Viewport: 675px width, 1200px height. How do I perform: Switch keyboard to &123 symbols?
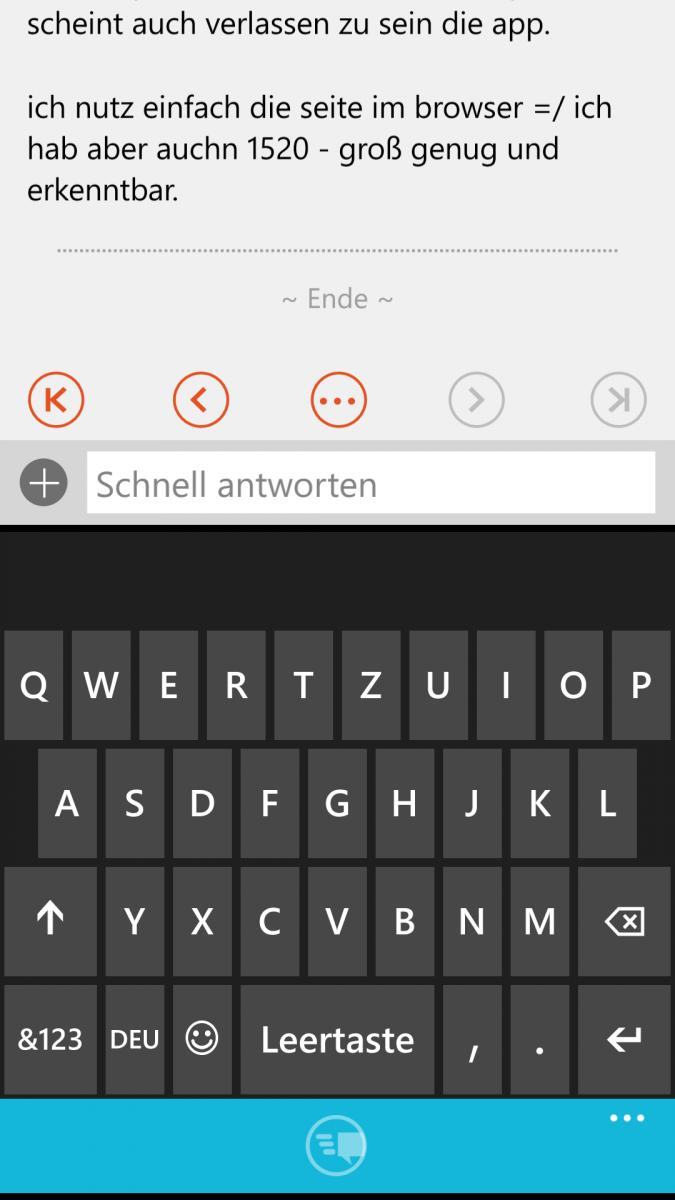(50, 1039)
